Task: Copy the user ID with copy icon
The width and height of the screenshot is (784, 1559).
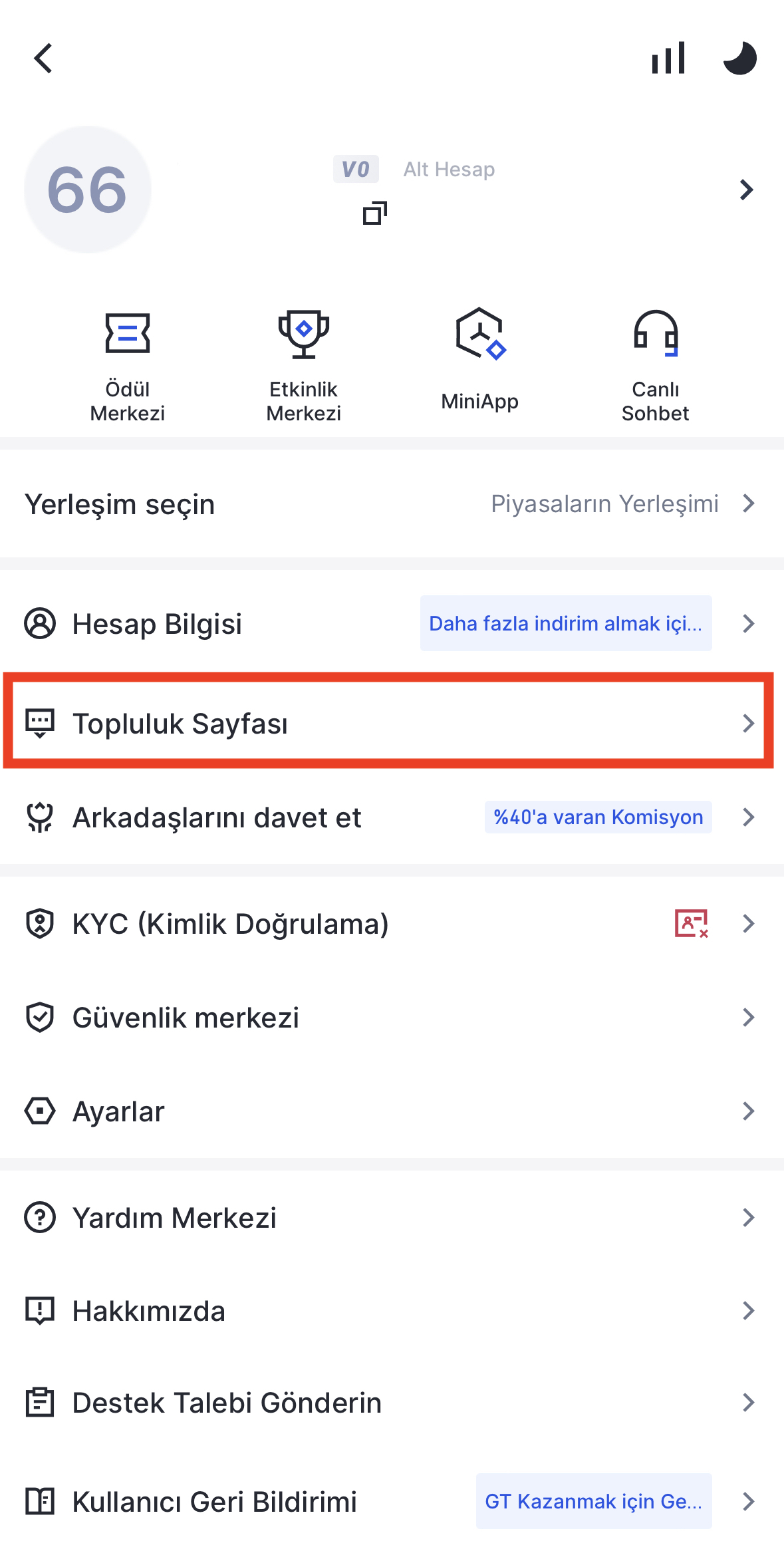Action: (374, 213)
